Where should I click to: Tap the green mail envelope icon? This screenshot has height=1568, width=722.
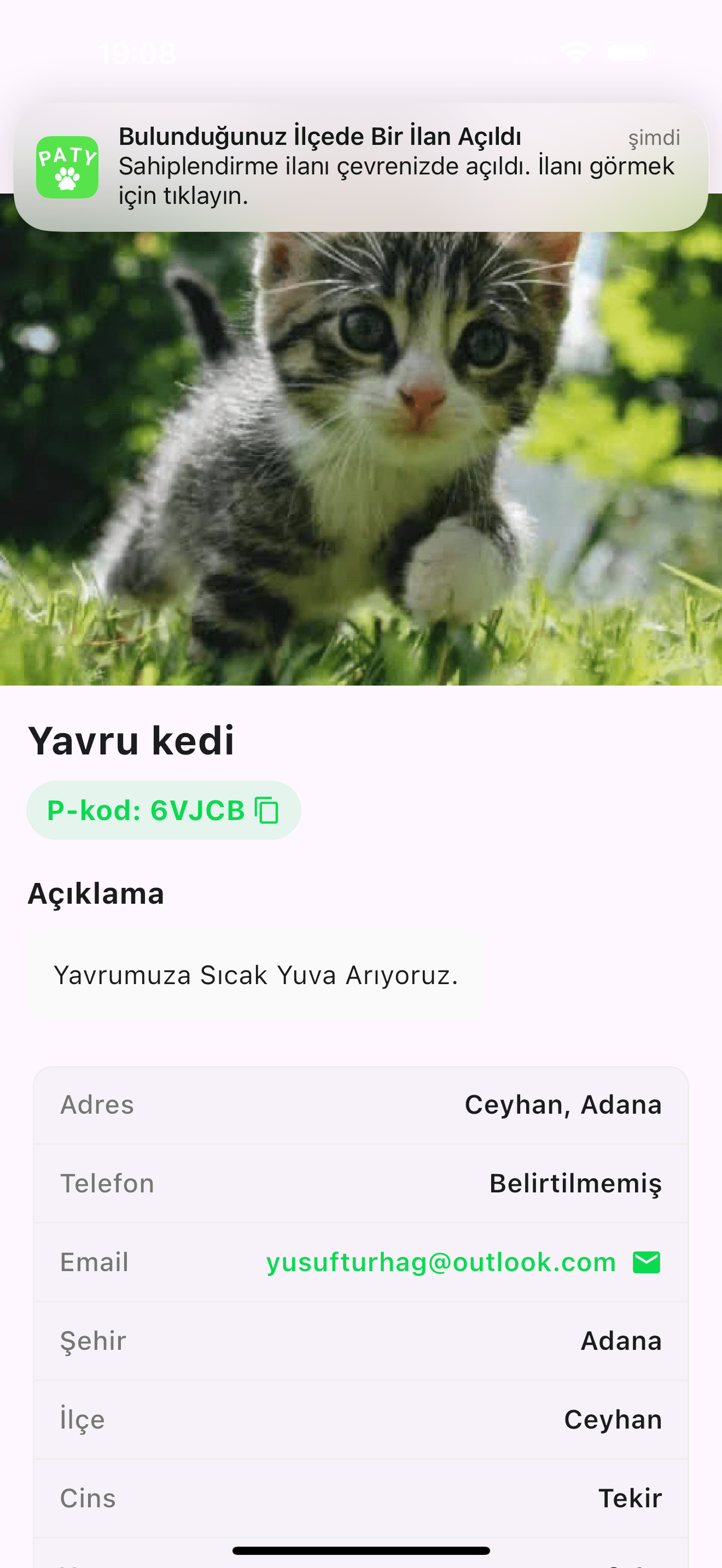click(647, 1262)
